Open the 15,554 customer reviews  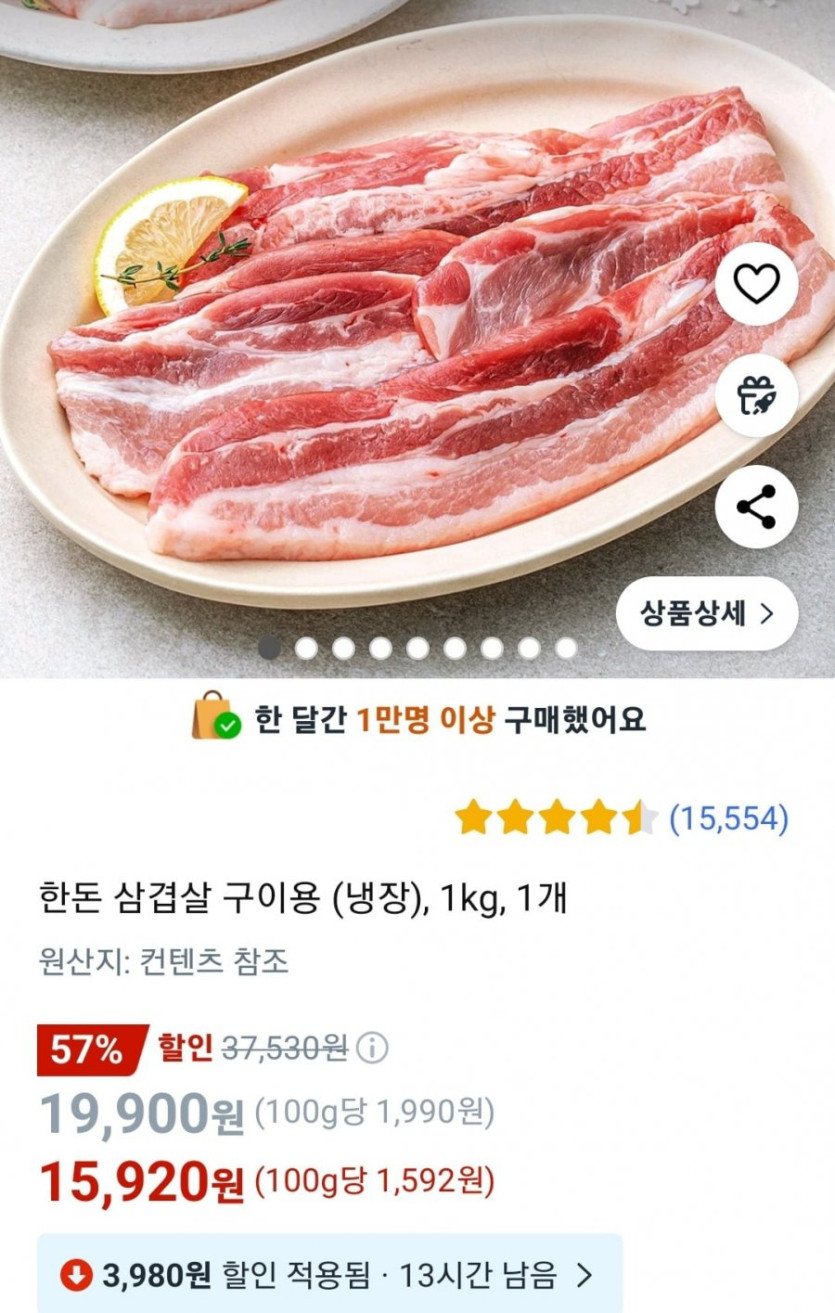(x=728, y=819)
